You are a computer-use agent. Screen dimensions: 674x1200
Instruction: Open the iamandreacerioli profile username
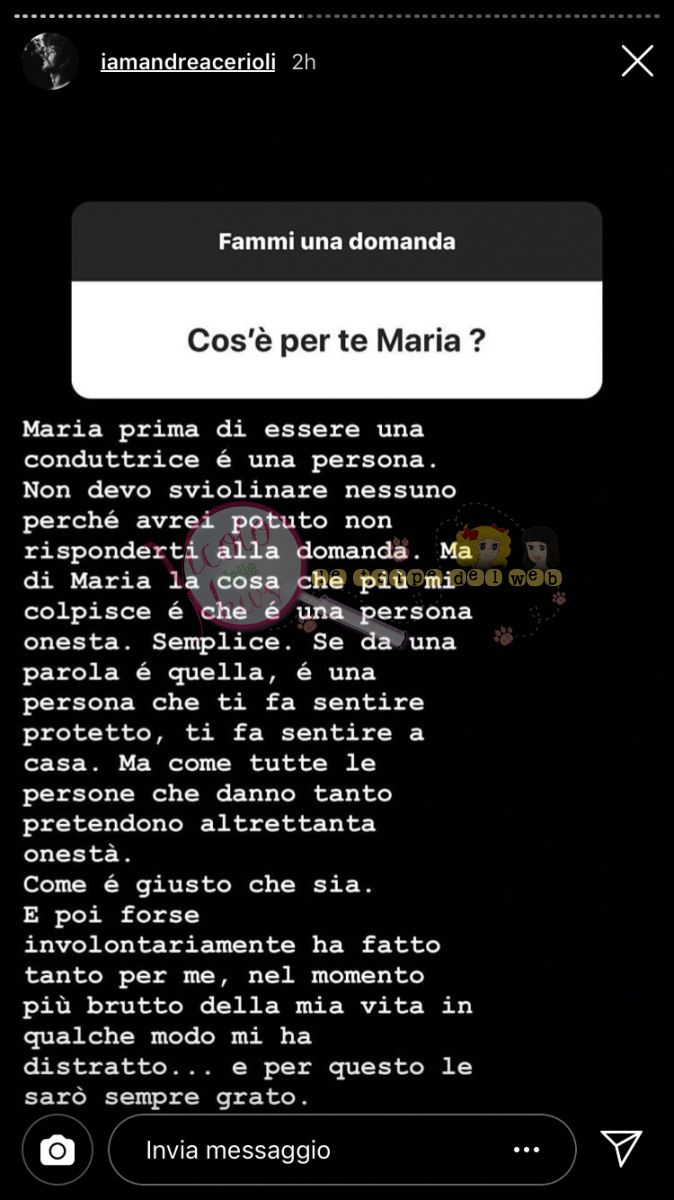pyautogui.click(x=189, y=62)
